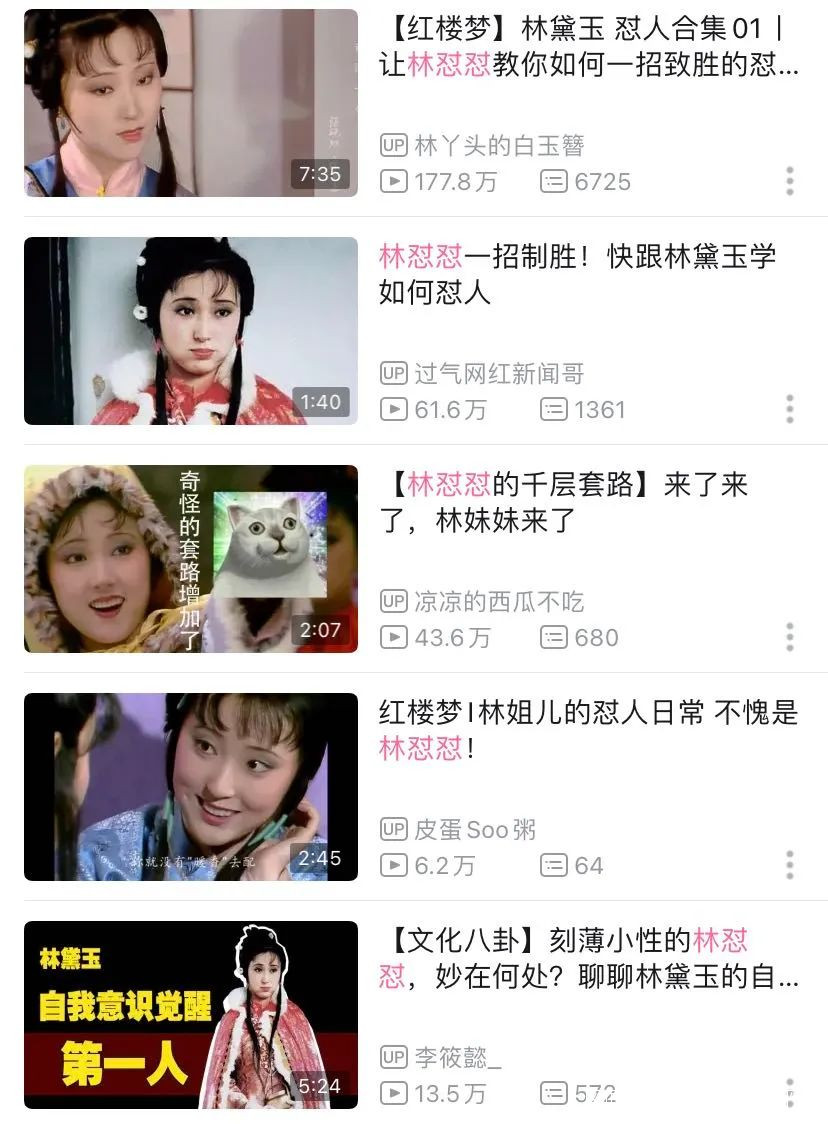Open the 7:35 林黛玉怼人合集01 video
The width and height of the screenshot is (828, 1124).
(190, 103)
